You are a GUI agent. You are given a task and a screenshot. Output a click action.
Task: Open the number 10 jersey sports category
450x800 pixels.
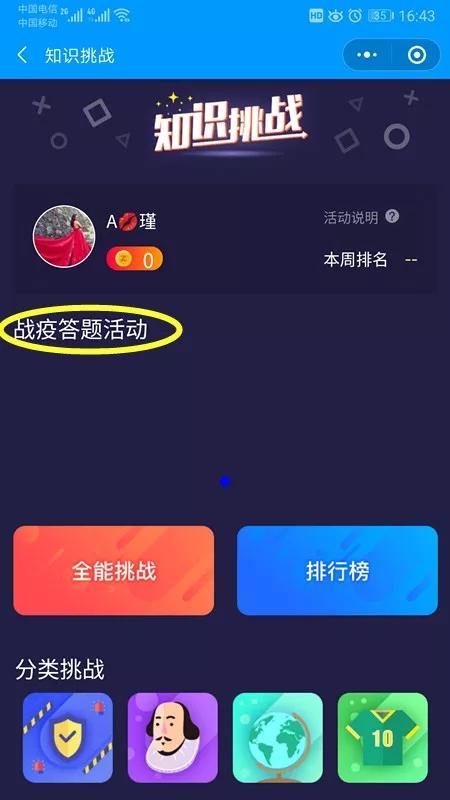tap(383, 737)
